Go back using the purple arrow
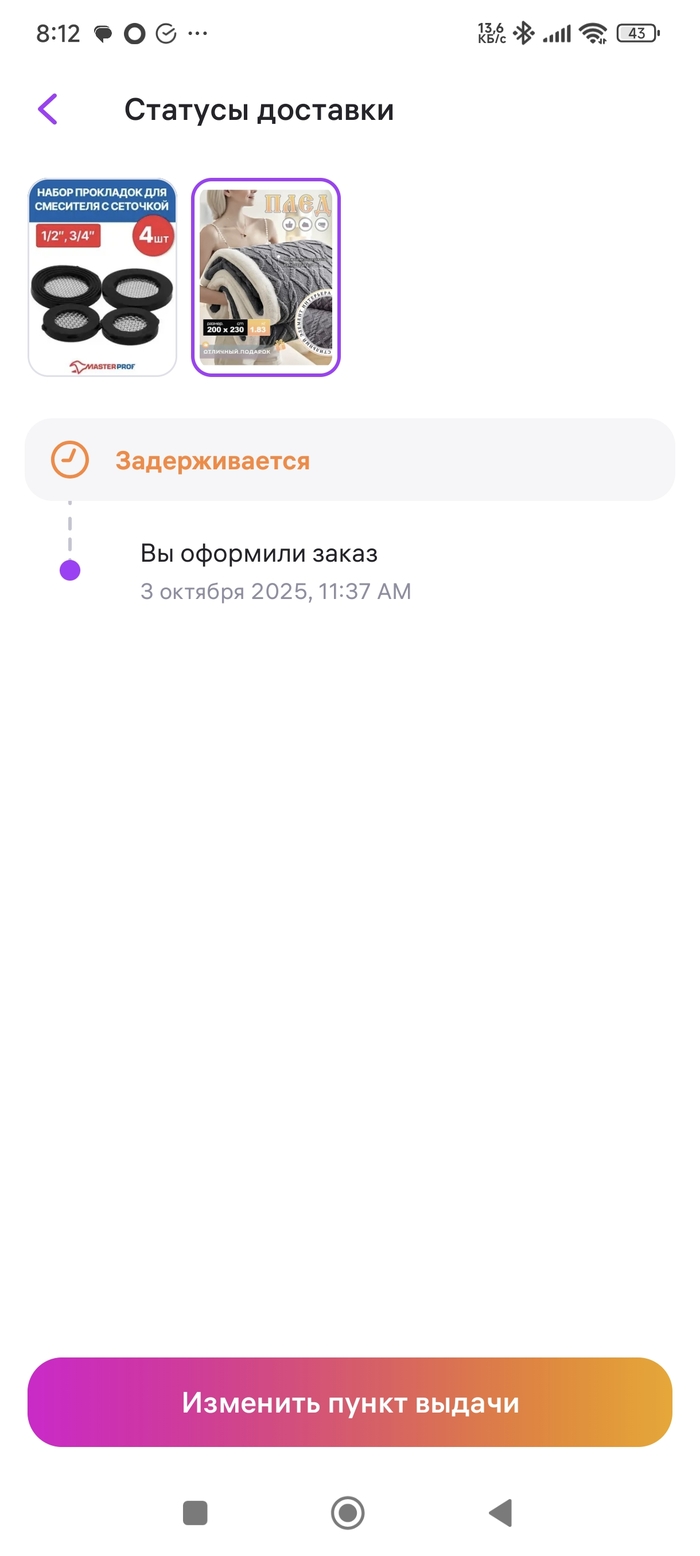Image resolution: width=700 pixels, height=1556 pixels. [47, 109]
